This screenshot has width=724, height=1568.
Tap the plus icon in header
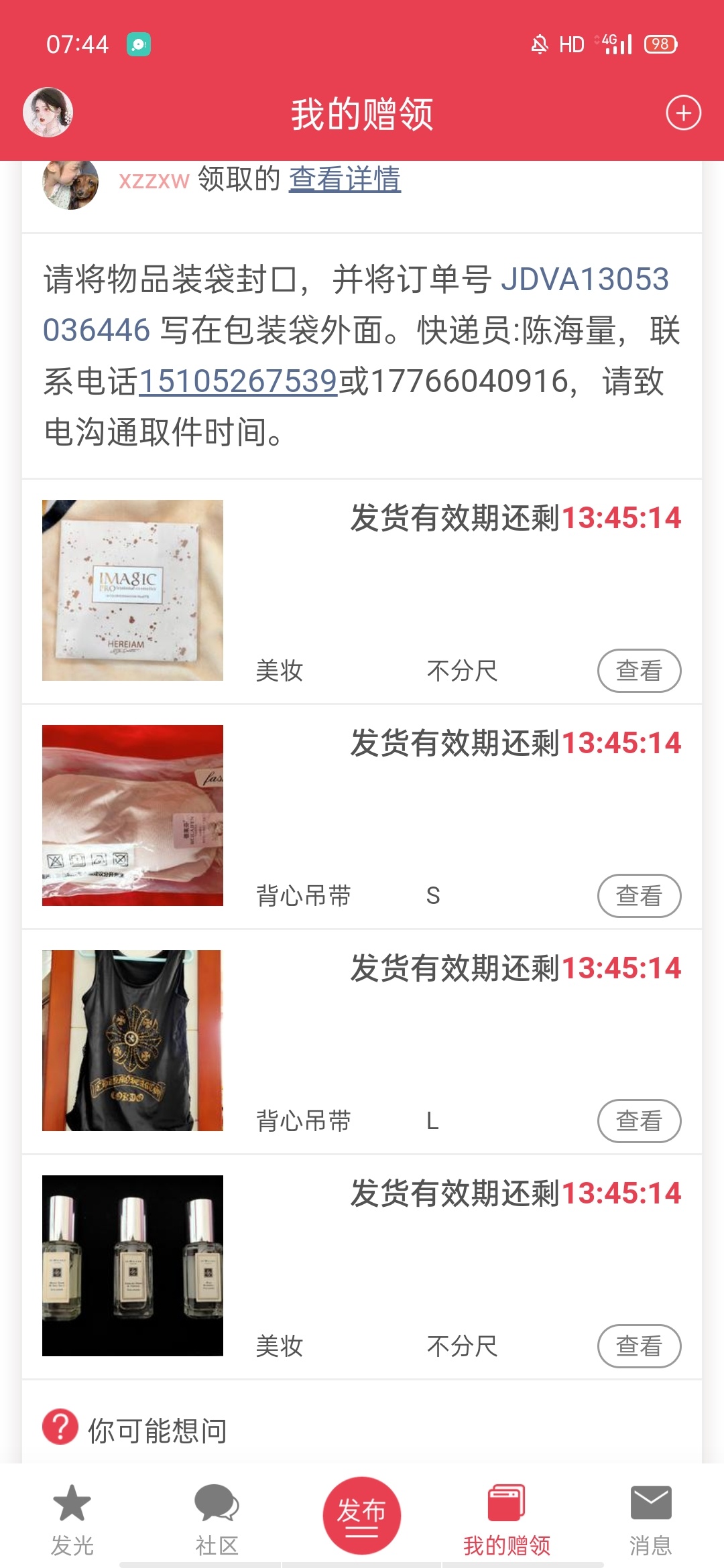[x=683, y=113]
